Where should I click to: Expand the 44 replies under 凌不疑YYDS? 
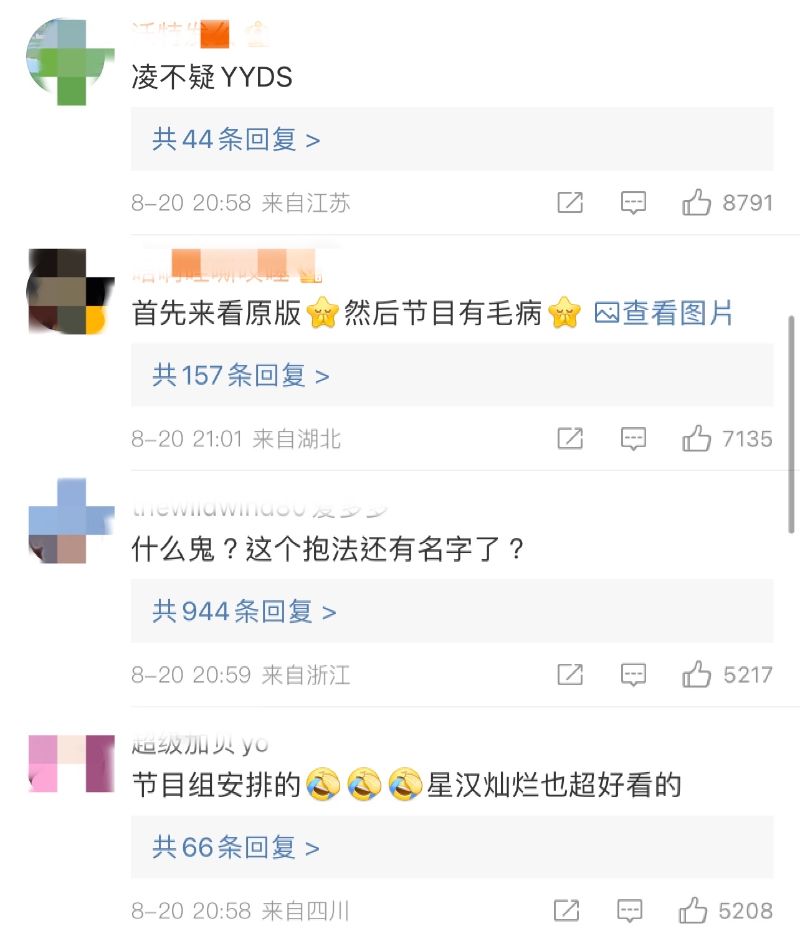pyautogui.click(x=236, y=139)
